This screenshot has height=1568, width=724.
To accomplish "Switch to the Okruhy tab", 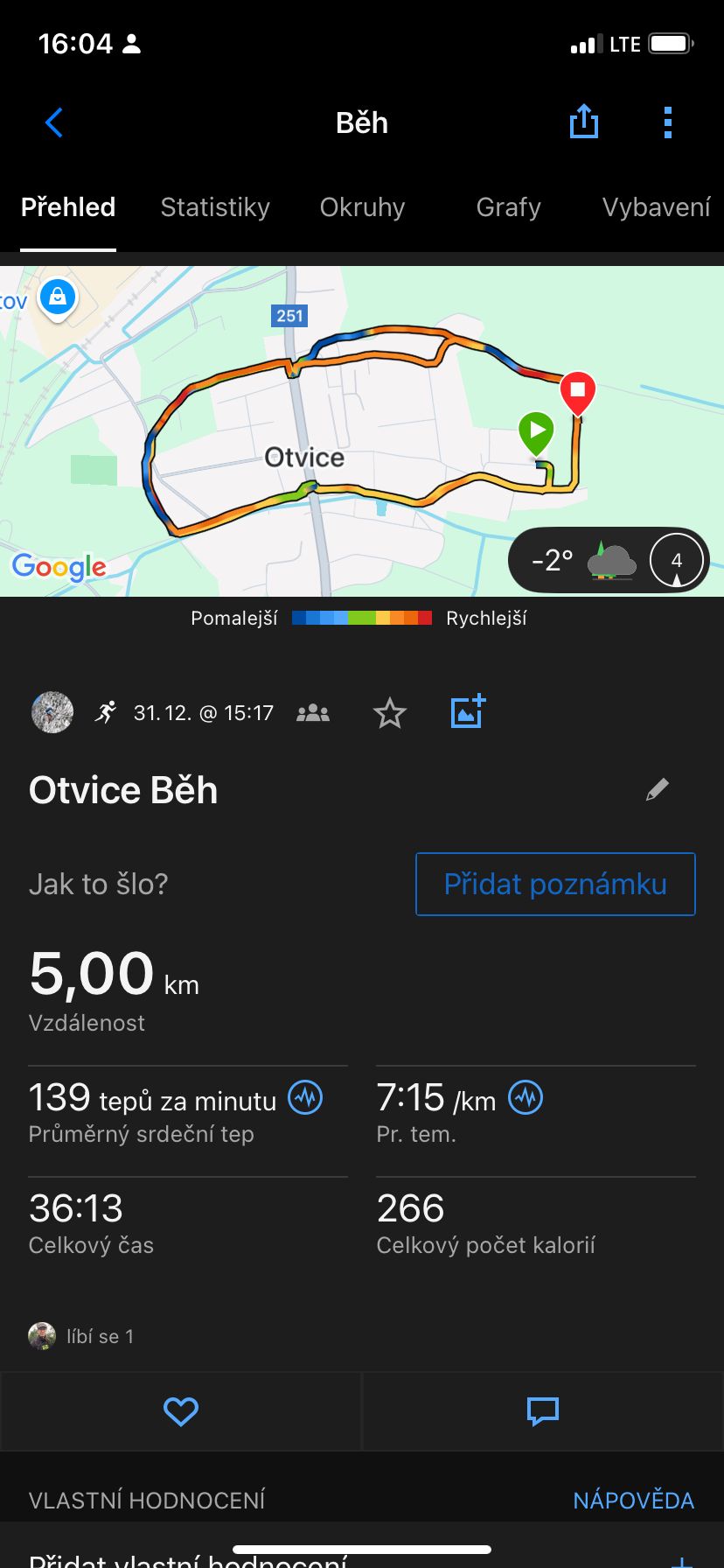I will click(x=362, y=207).
